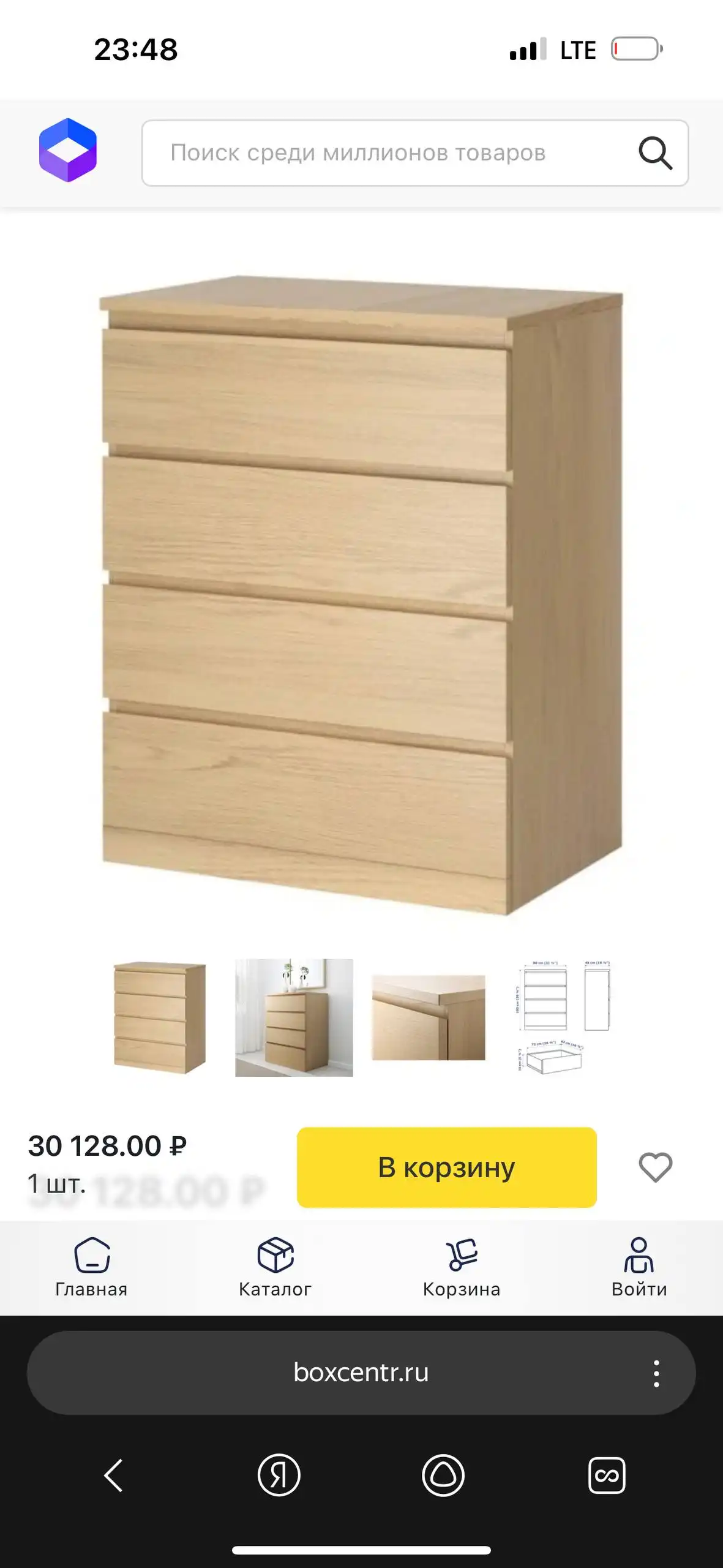Go back with the browser arrow
The image size is (723, 1568).
tap(114, 1475)
